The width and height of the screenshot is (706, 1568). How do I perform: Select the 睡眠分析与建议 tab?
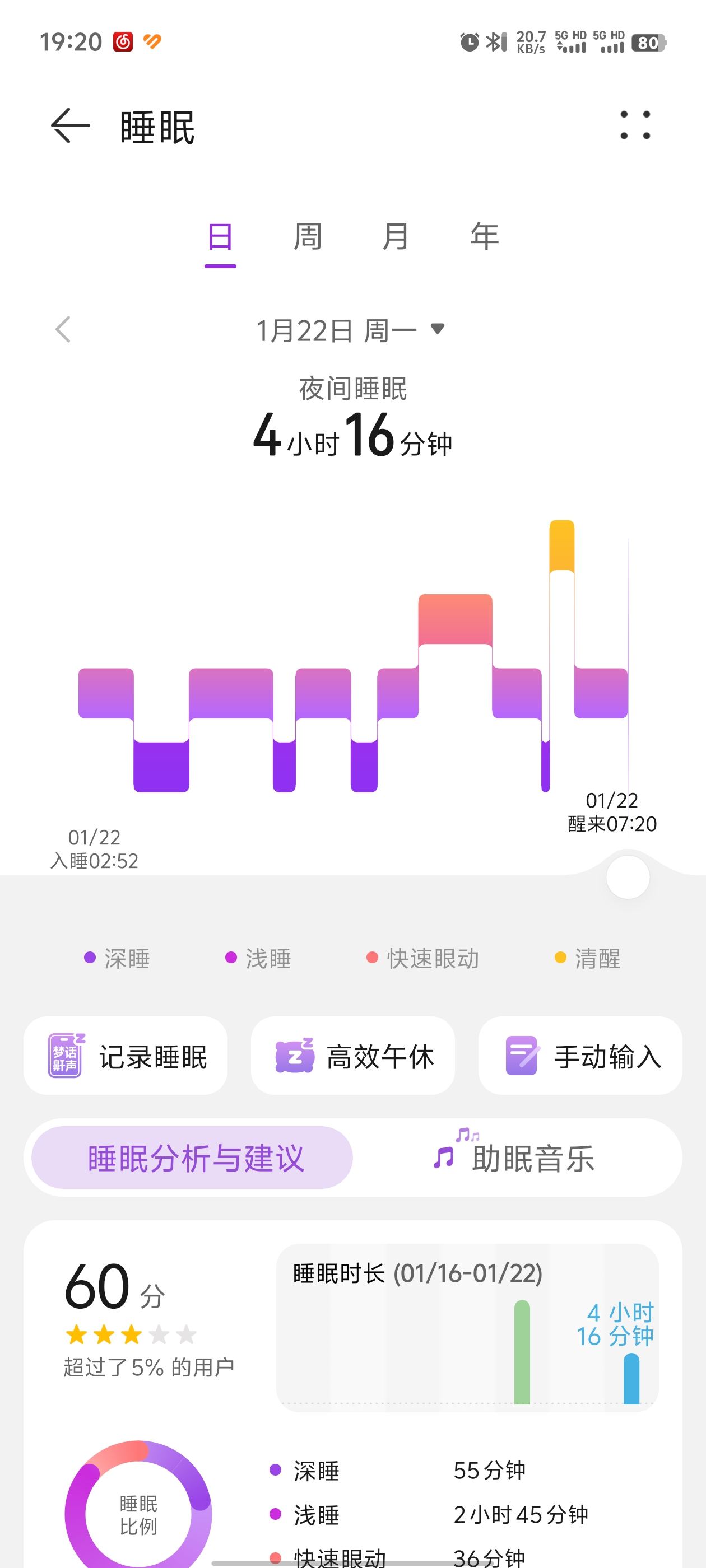coord(193,1158)
